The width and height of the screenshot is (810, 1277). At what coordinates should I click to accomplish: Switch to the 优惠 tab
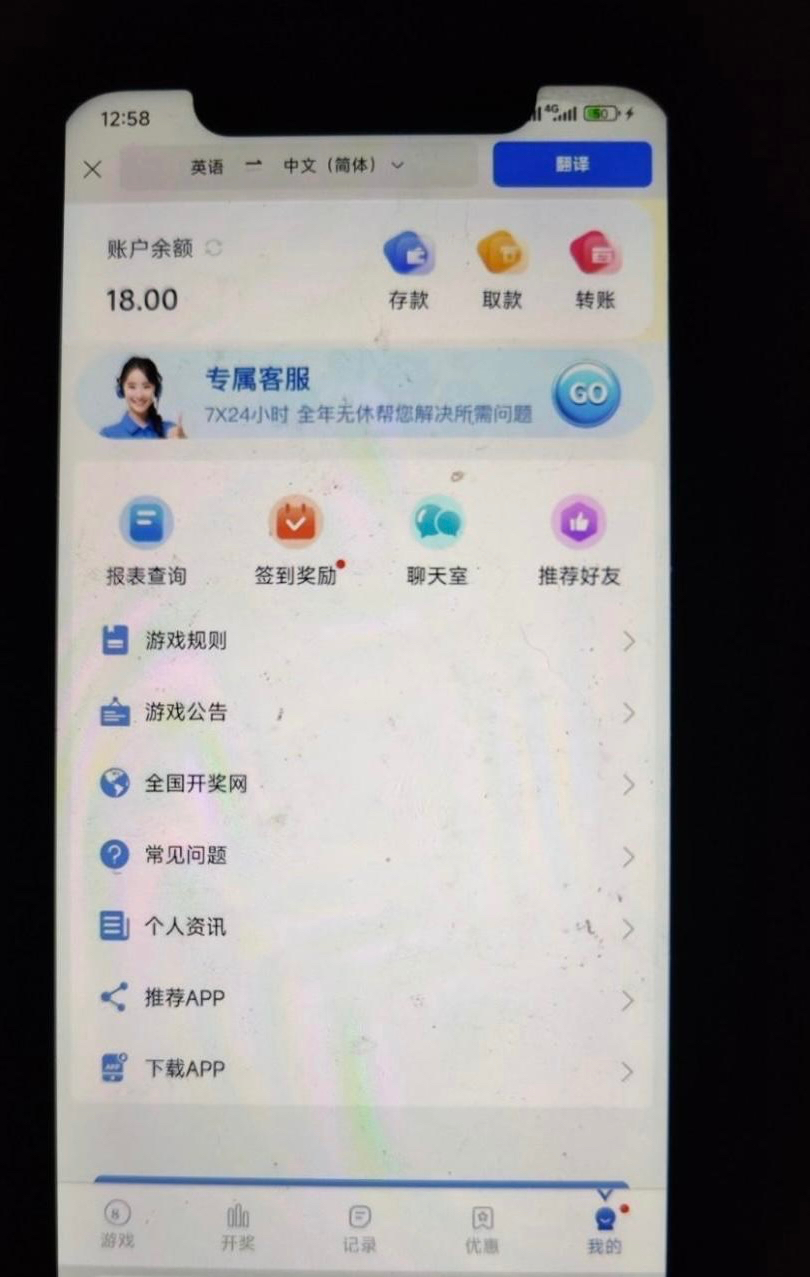482,1228
